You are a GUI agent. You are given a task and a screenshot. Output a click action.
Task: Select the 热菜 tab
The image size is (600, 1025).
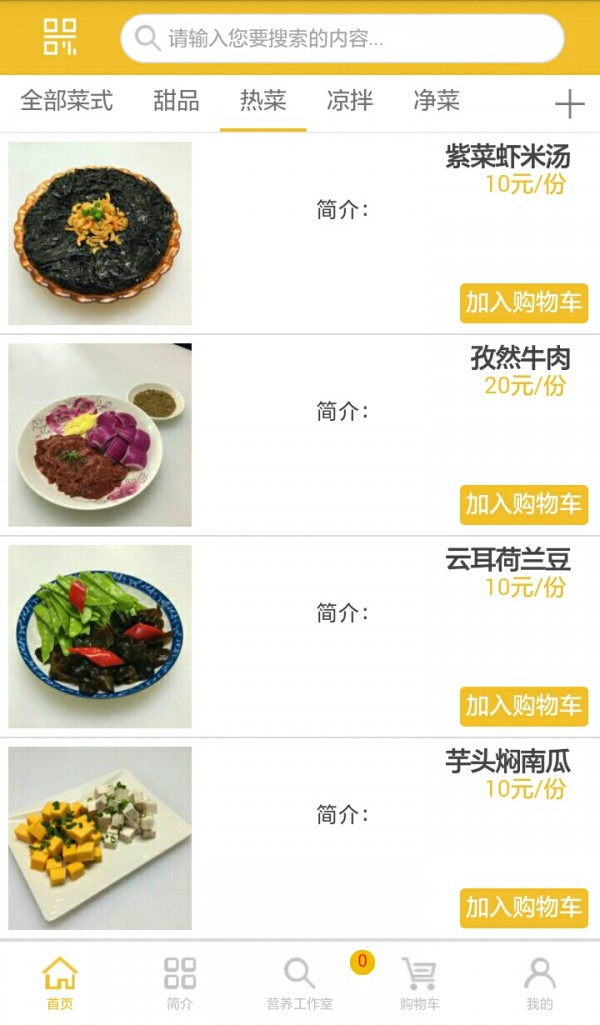pyautogui.click(x=263, y=101)
